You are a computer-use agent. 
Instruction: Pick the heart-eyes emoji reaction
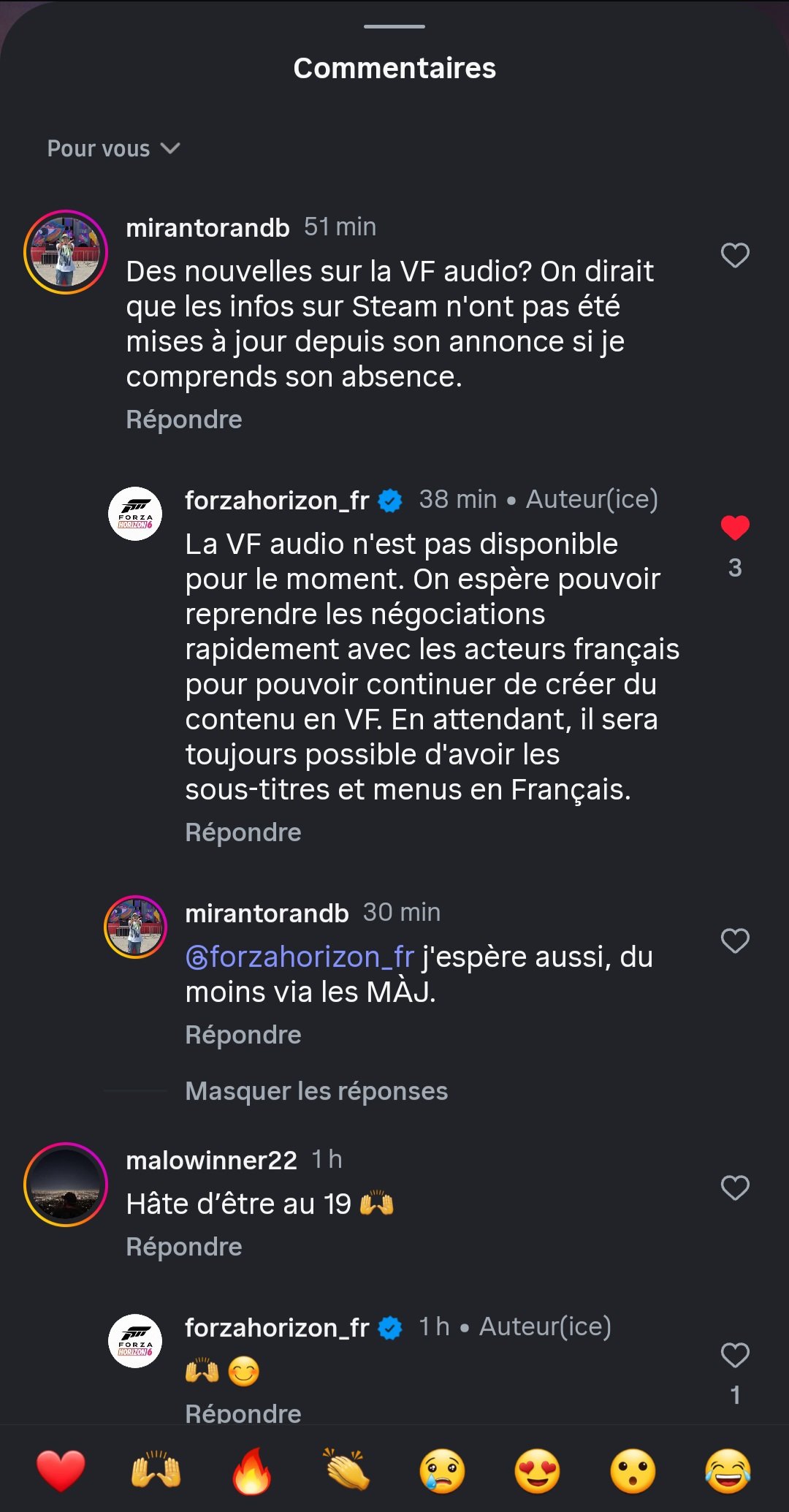coord(538,1470)
